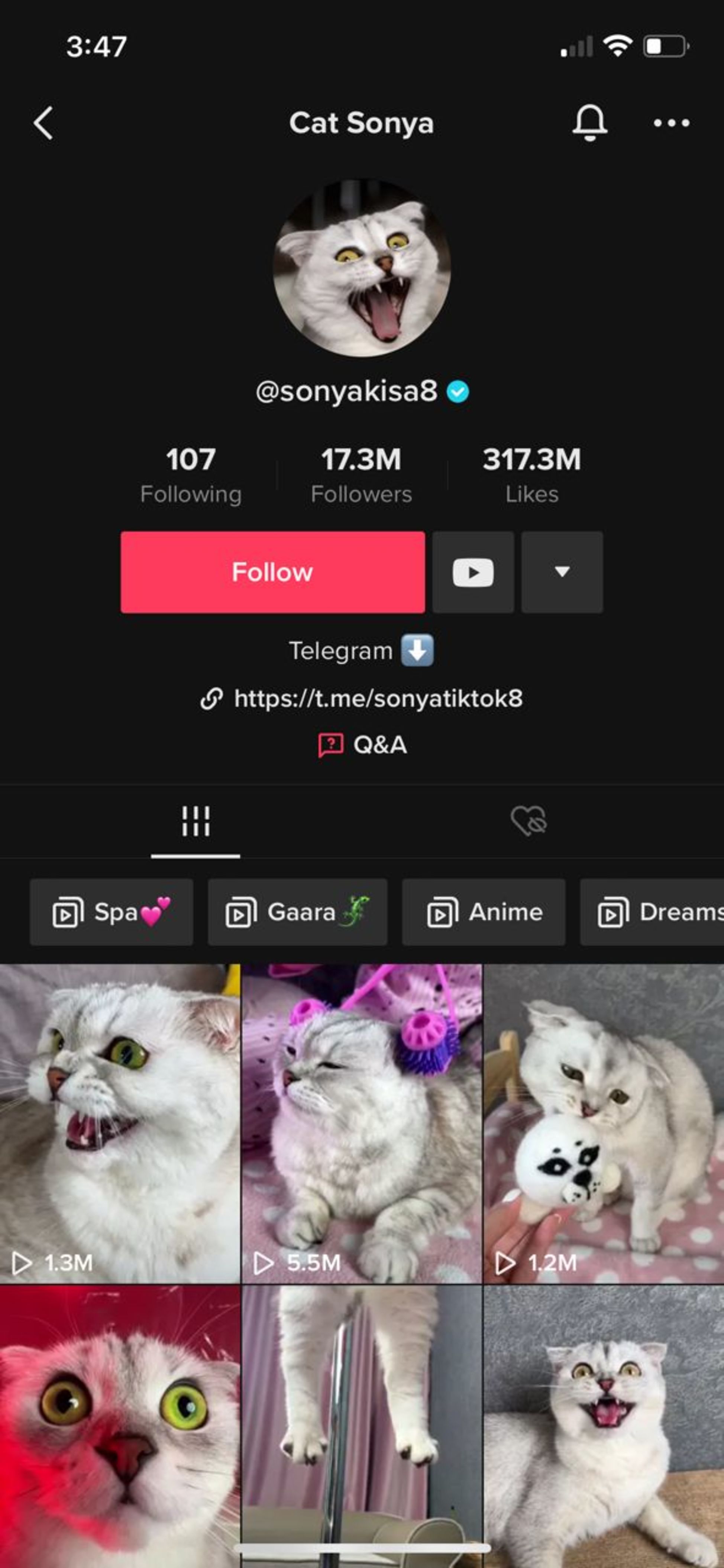
Task: Play the video with 1.3M views
Action: pos(120,1123)
